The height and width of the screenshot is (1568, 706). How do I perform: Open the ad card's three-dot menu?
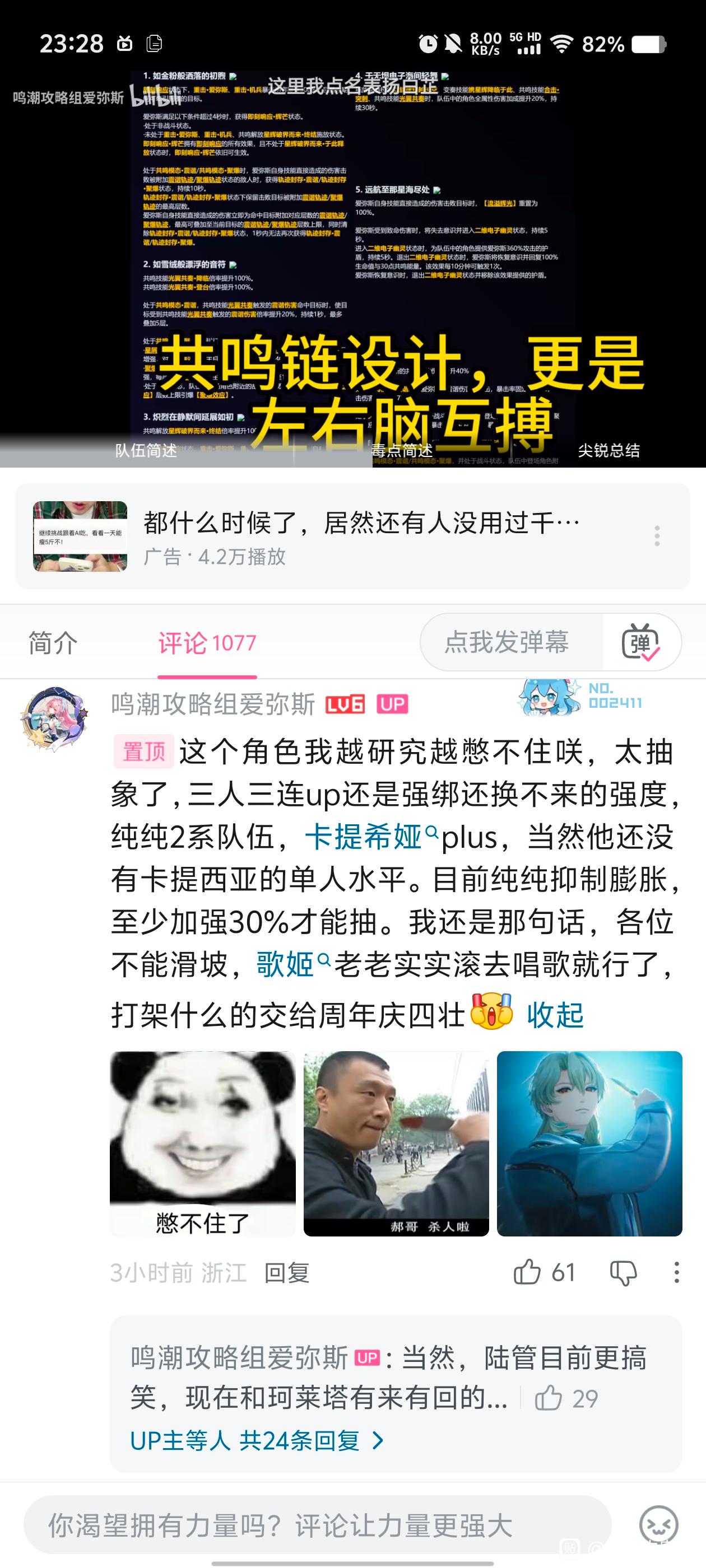[657, 536]
